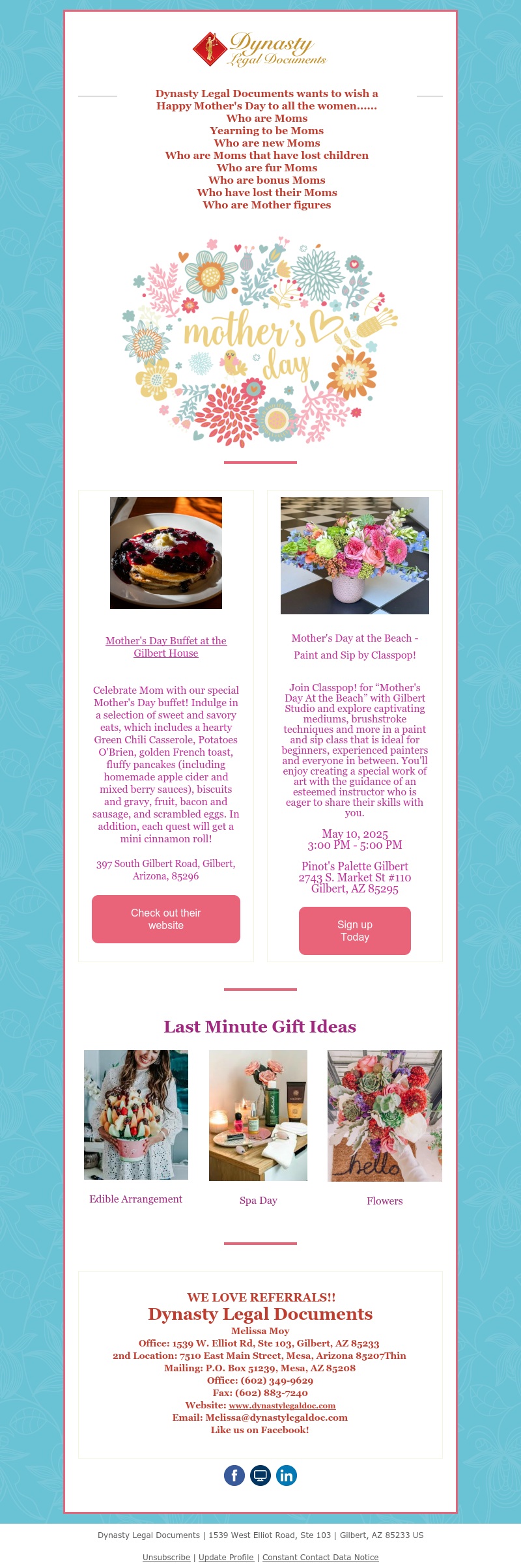Image resolution: width=521 pixels, height=1568 pixels.
Task: Visit the www.dynastylegaldoc.com link
Action: coord(282,1406)
